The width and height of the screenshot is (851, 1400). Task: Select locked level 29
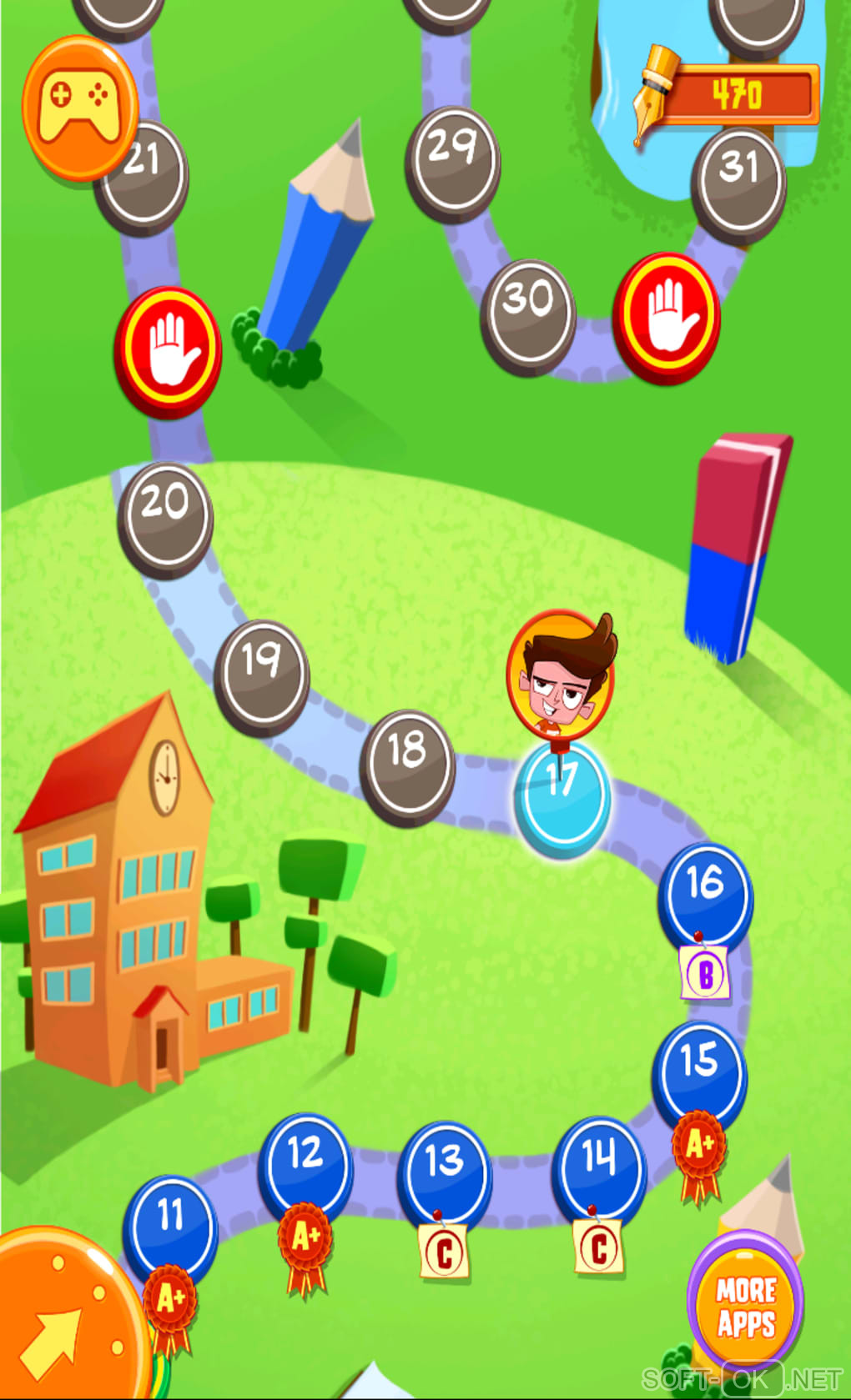[x=453, y=162]
